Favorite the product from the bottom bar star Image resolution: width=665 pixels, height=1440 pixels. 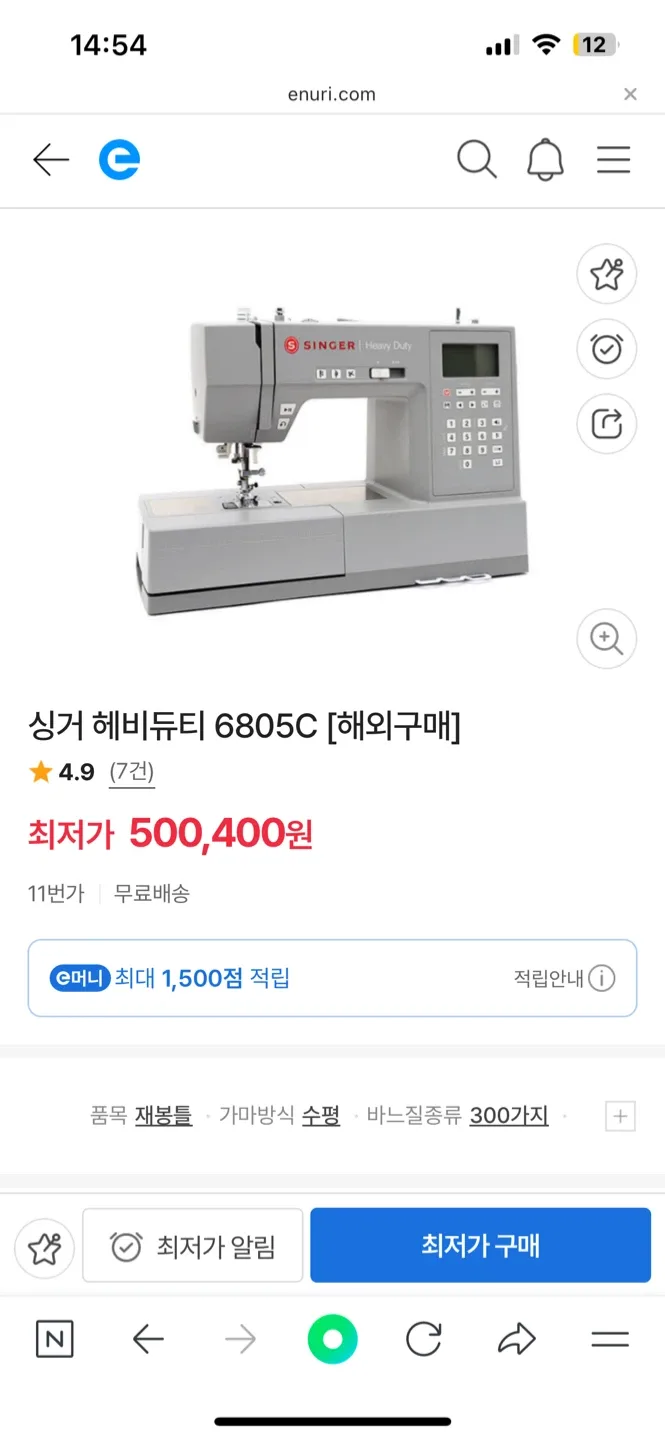[x=45, y=1247]
